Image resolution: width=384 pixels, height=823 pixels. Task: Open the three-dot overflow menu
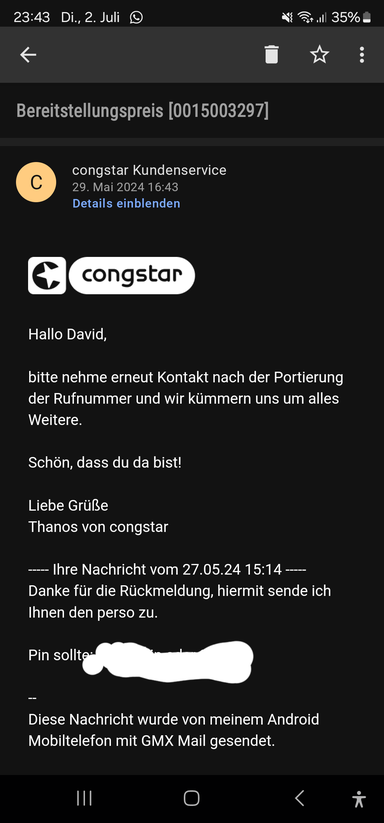tap(361, 55)
